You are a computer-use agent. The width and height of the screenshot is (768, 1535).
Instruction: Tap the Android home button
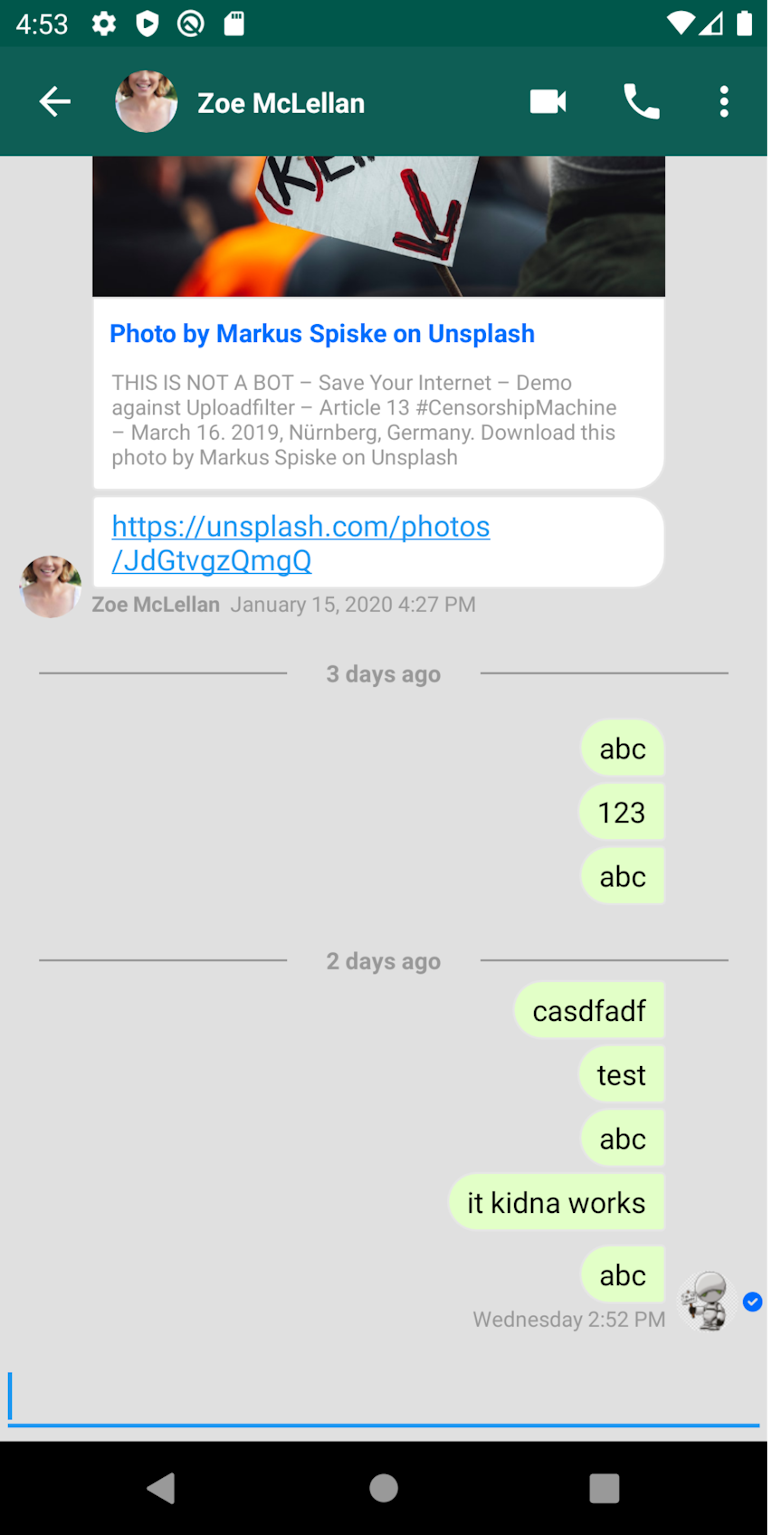(x=384, y=1488)
